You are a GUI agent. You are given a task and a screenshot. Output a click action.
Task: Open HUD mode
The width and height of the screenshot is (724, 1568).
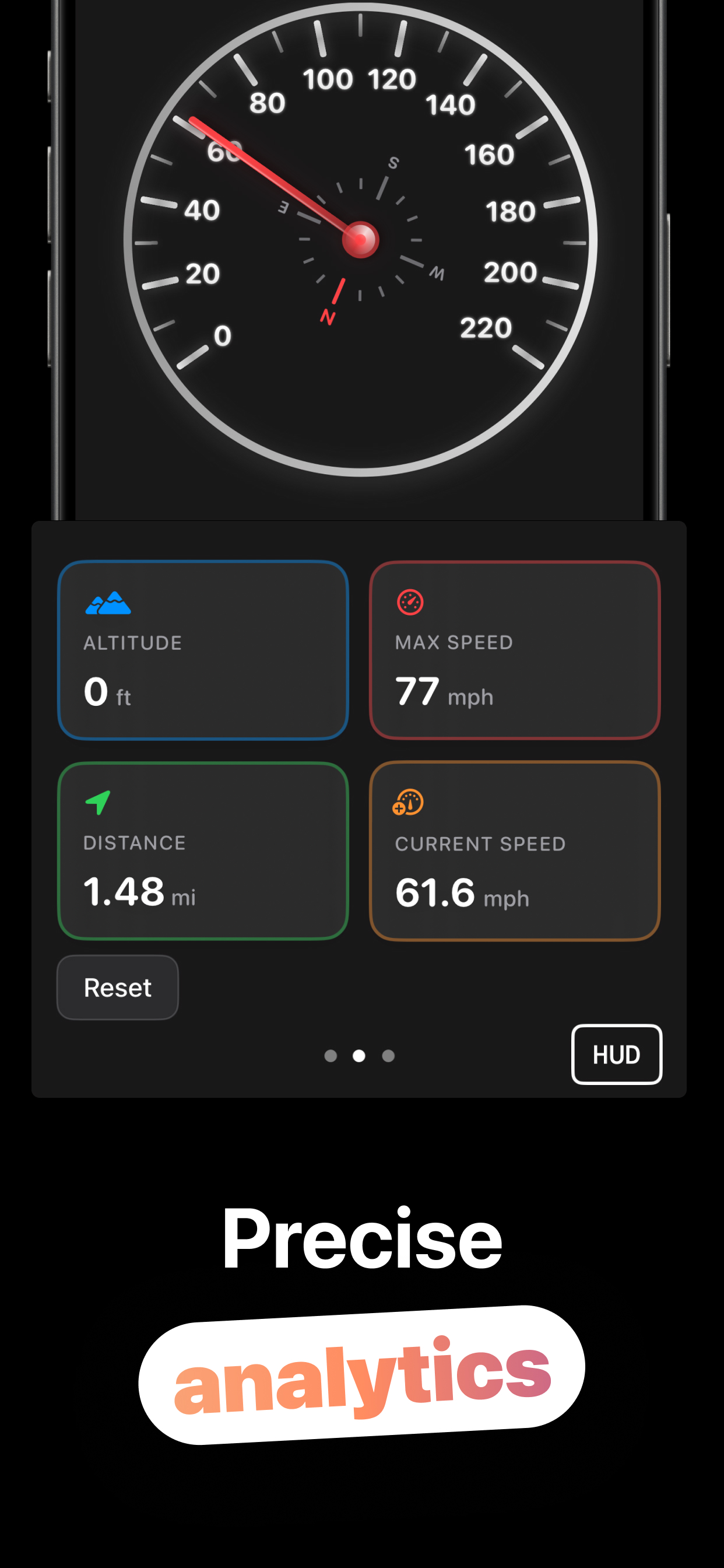coord(616,1055)
